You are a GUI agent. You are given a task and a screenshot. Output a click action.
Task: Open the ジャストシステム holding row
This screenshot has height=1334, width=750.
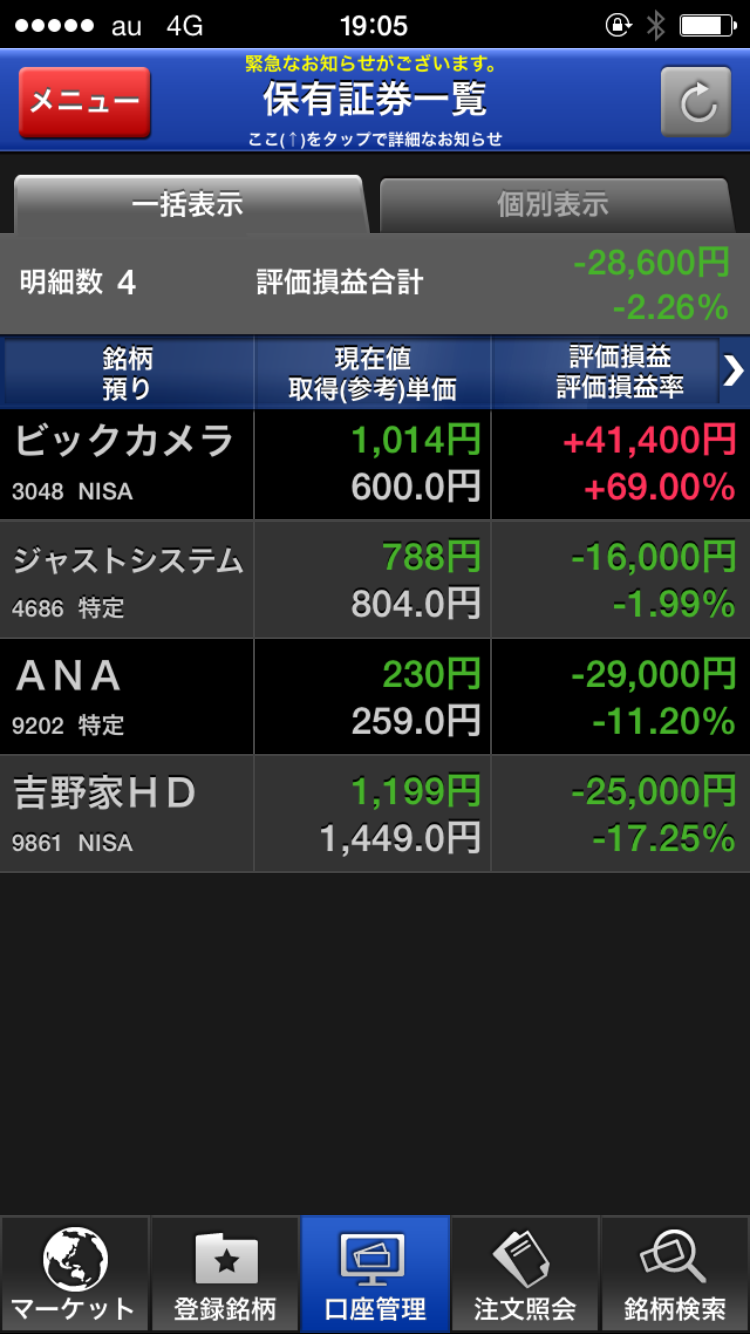375,580
